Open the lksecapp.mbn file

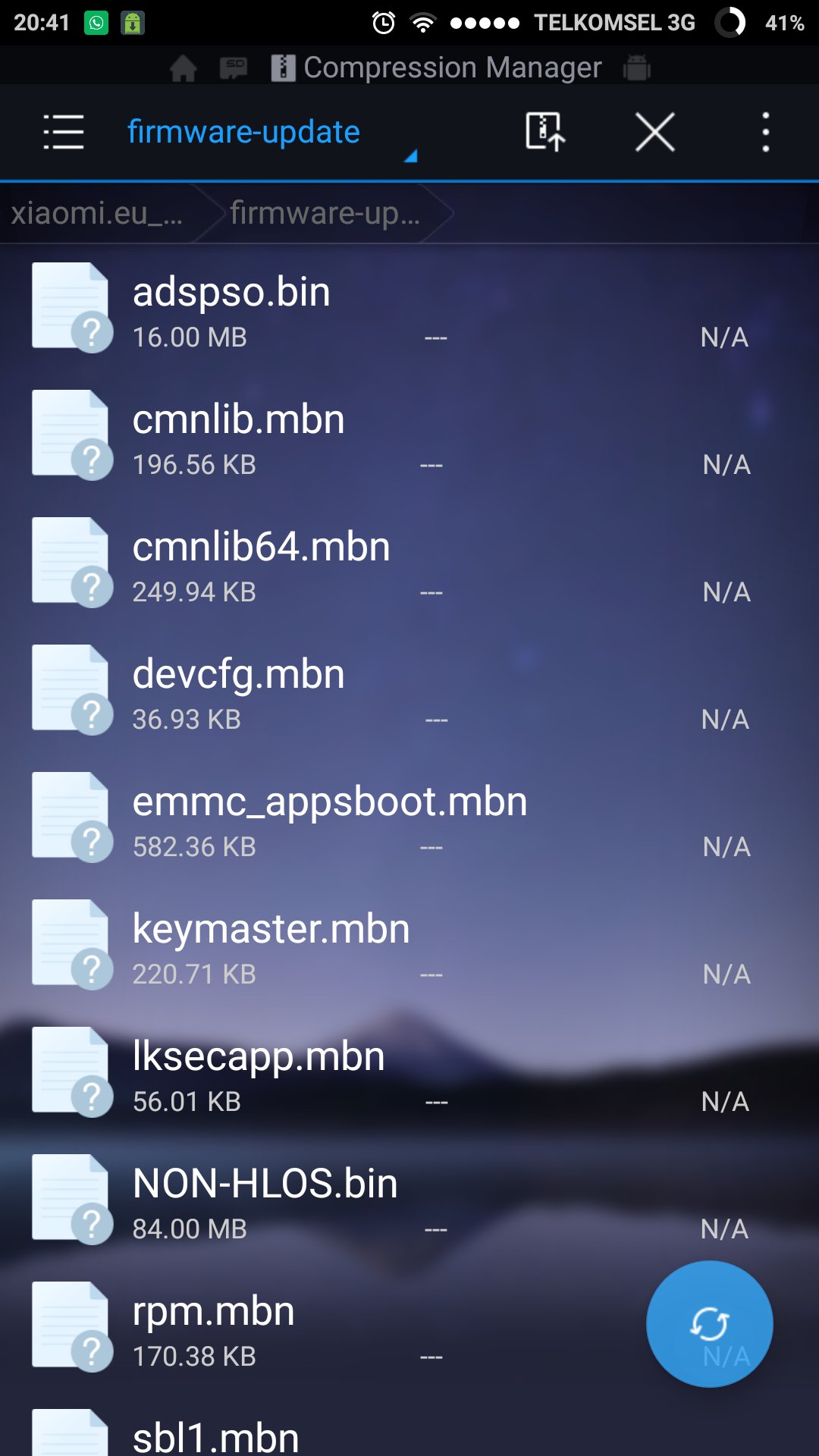(x=409, y=1072)
